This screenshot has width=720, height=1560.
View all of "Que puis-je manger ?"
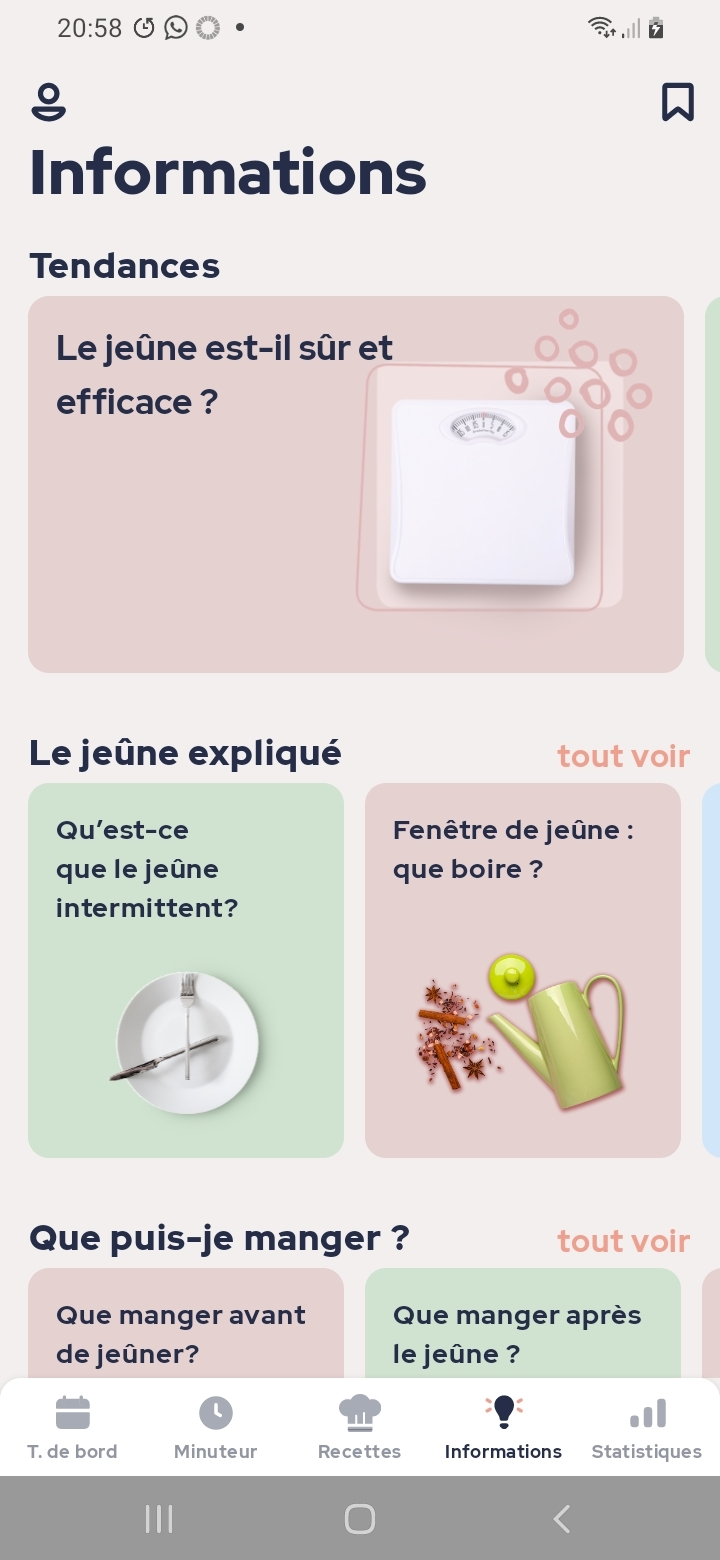click(x=623, y=1241)
